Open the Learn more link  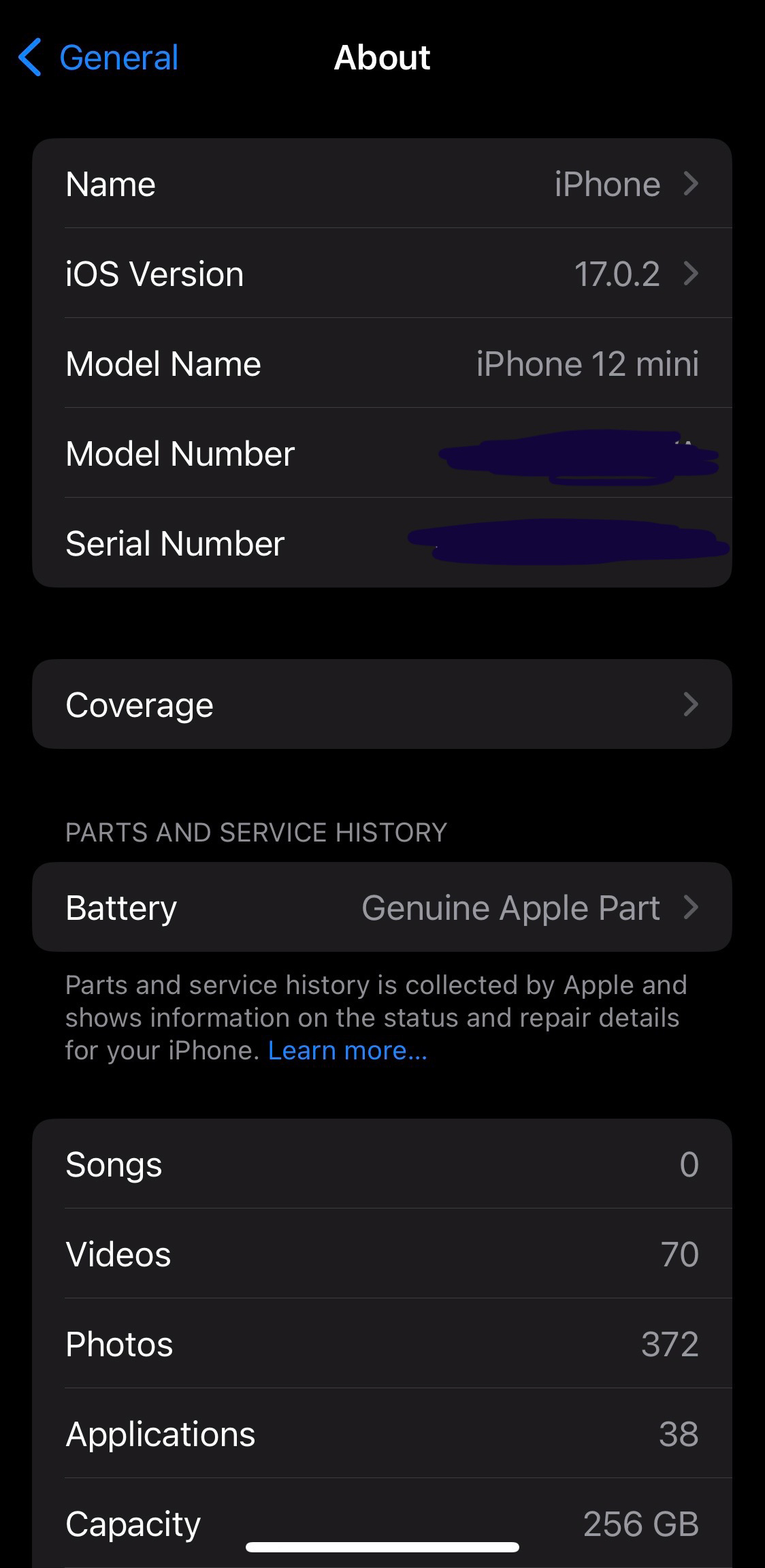[x=347, y=1050]
